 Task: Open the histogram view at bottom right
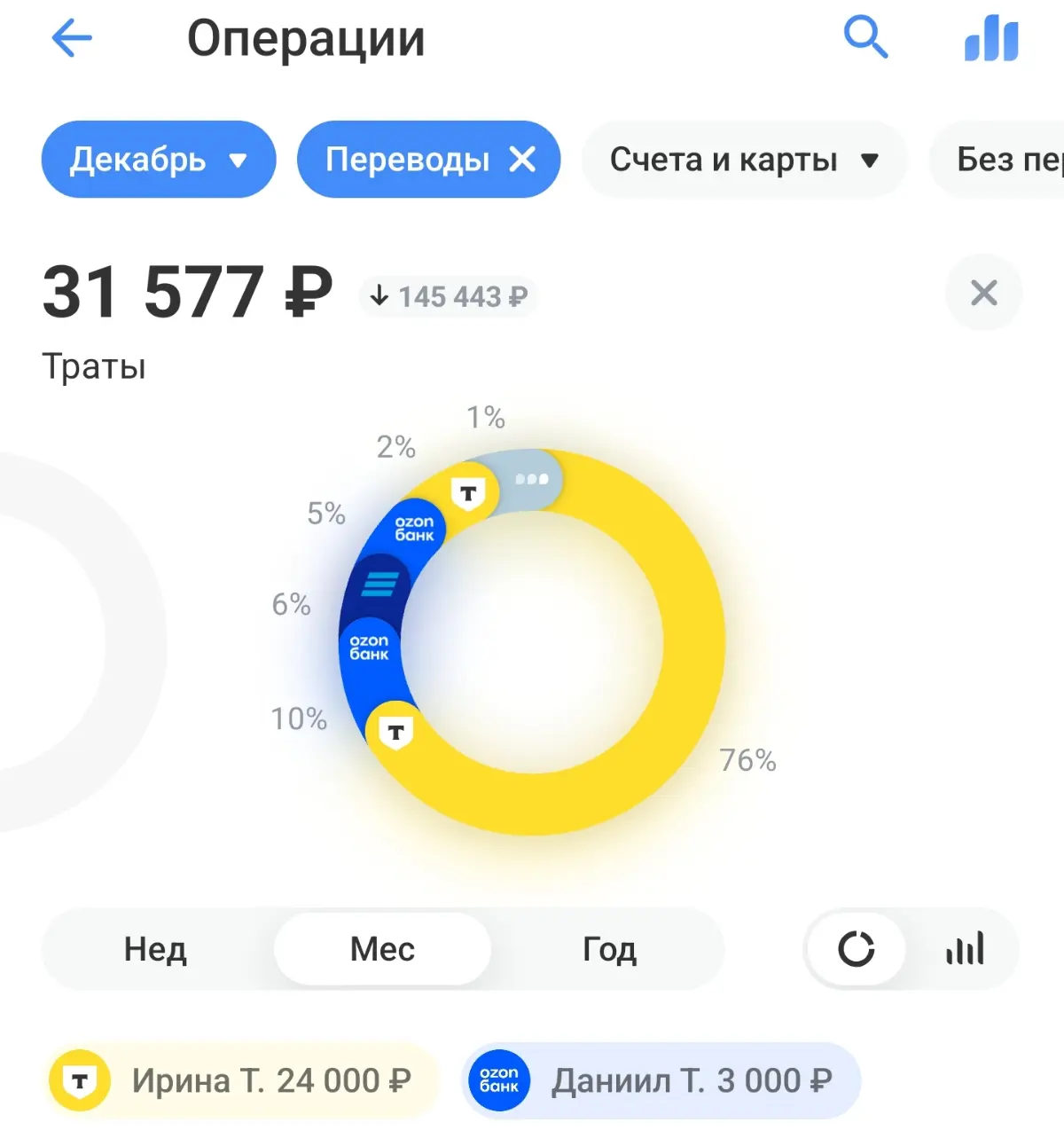tap(966, 948)
